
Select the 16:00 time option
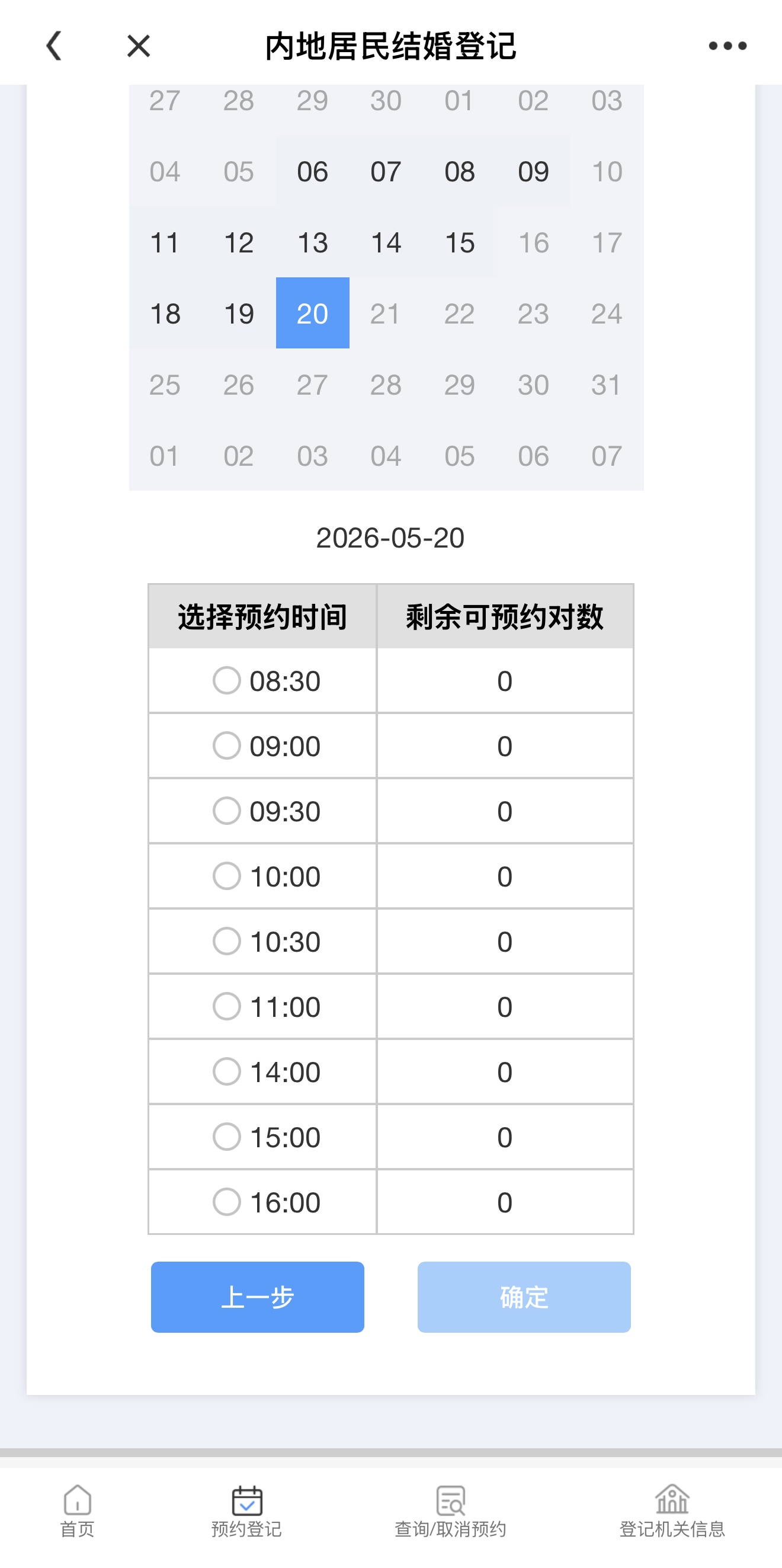click(227, 1202)
